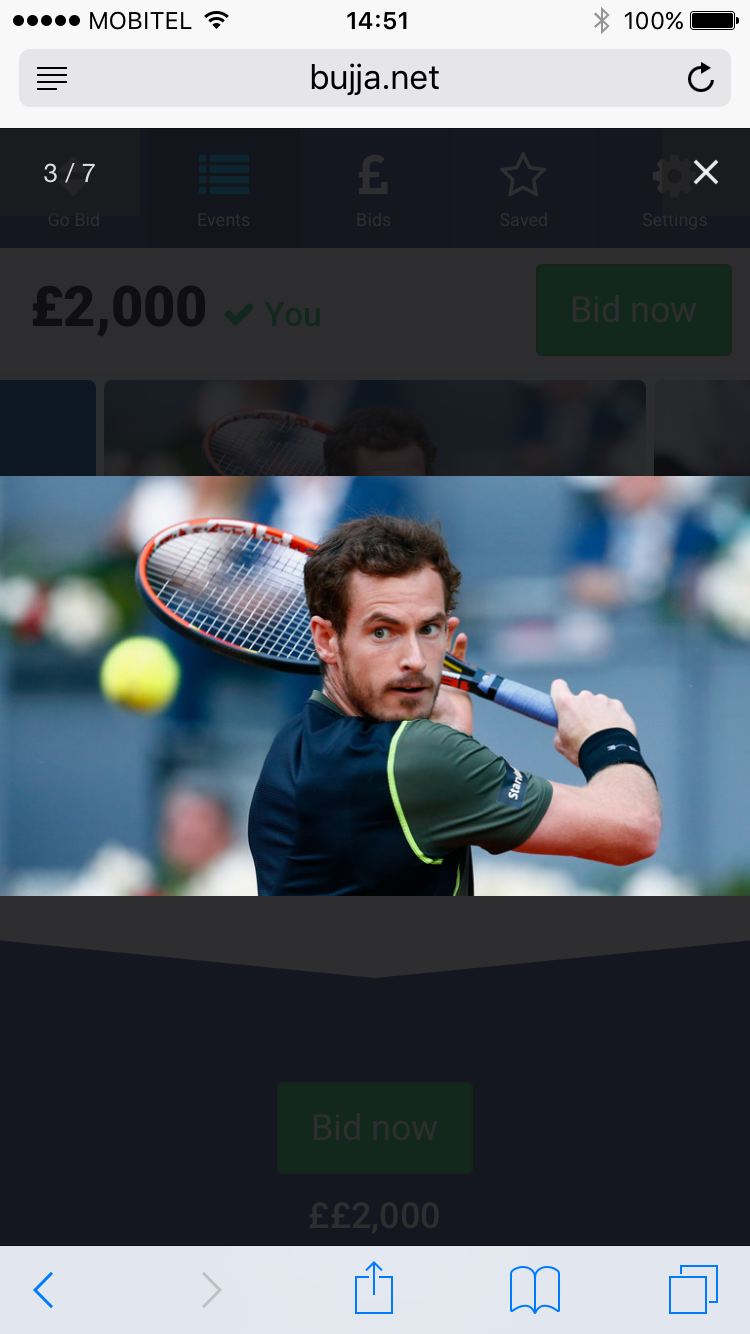The height and width of the screenshot is (1334, 750).
Task: Tap the bujja.net address bar
Action: click(x=375, y=78)
